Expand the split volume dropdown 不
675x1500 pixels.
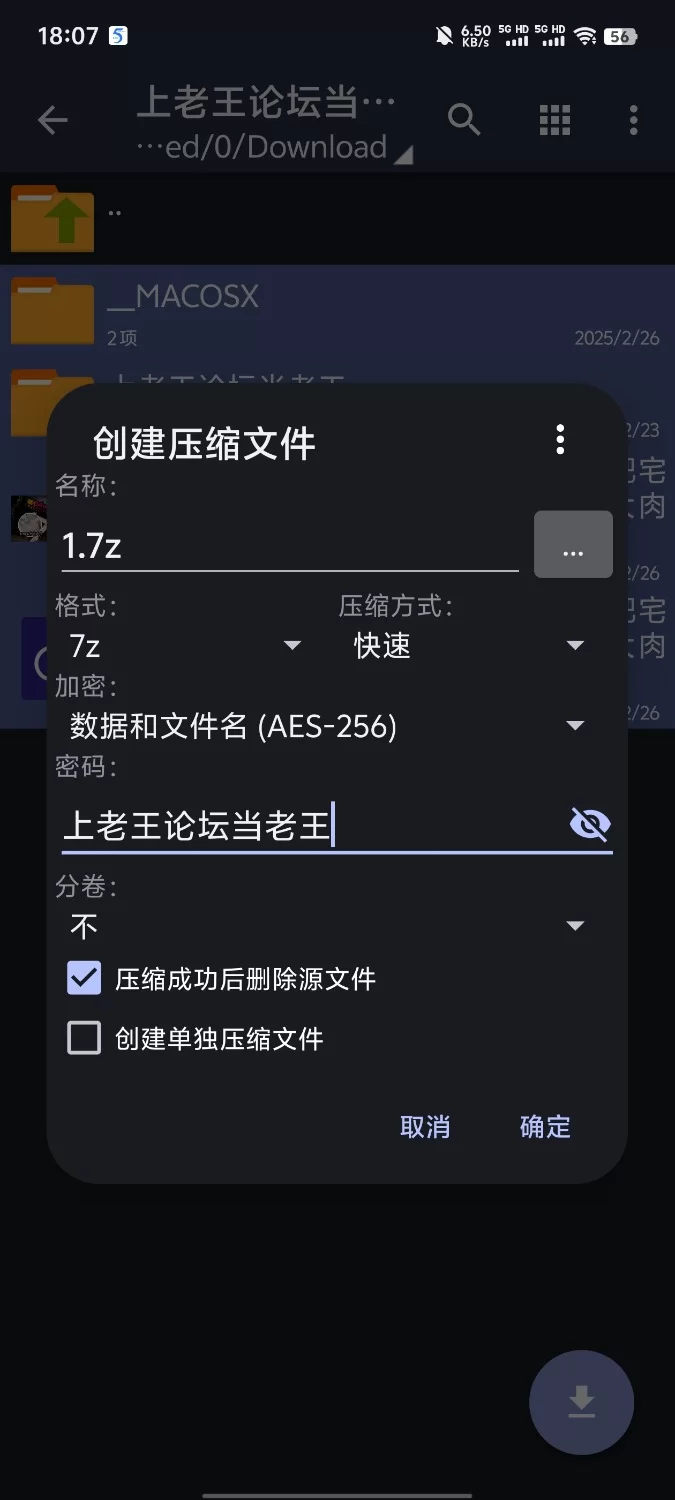[327, 926]
